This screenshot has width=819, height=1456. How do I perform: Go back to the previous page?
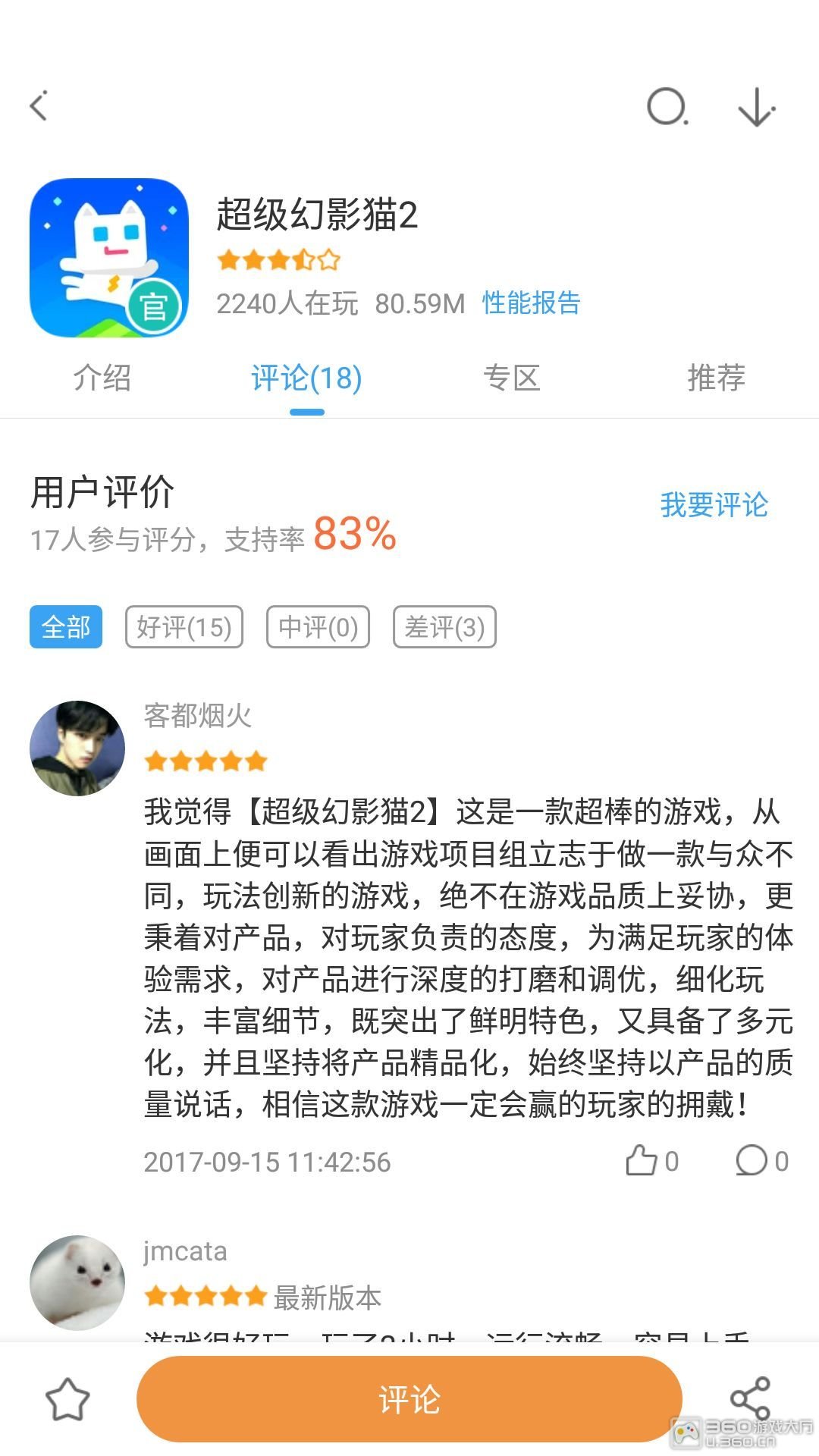39,106
